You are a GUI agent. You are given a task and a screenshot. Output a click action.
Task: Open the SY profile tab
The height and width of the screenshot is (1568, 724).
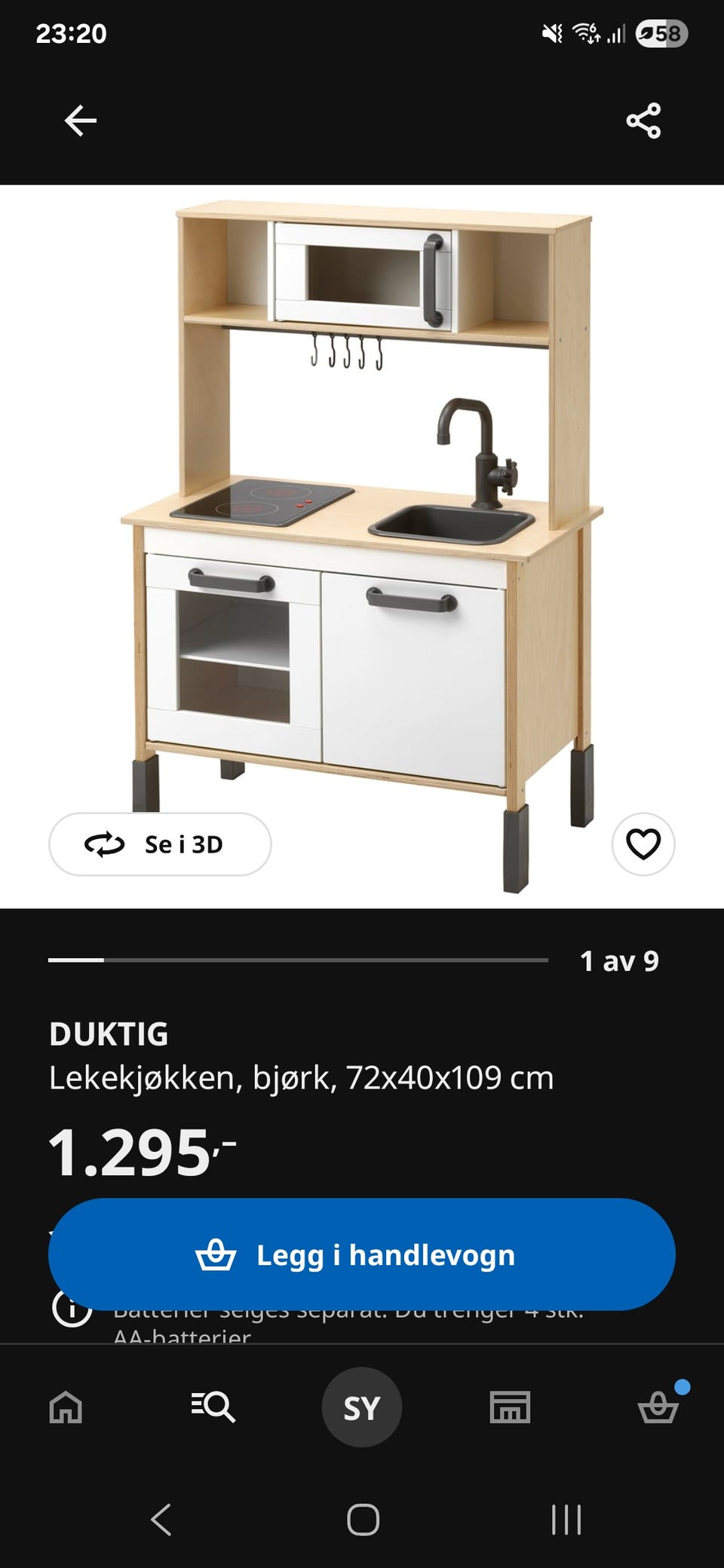(362, 1407)
